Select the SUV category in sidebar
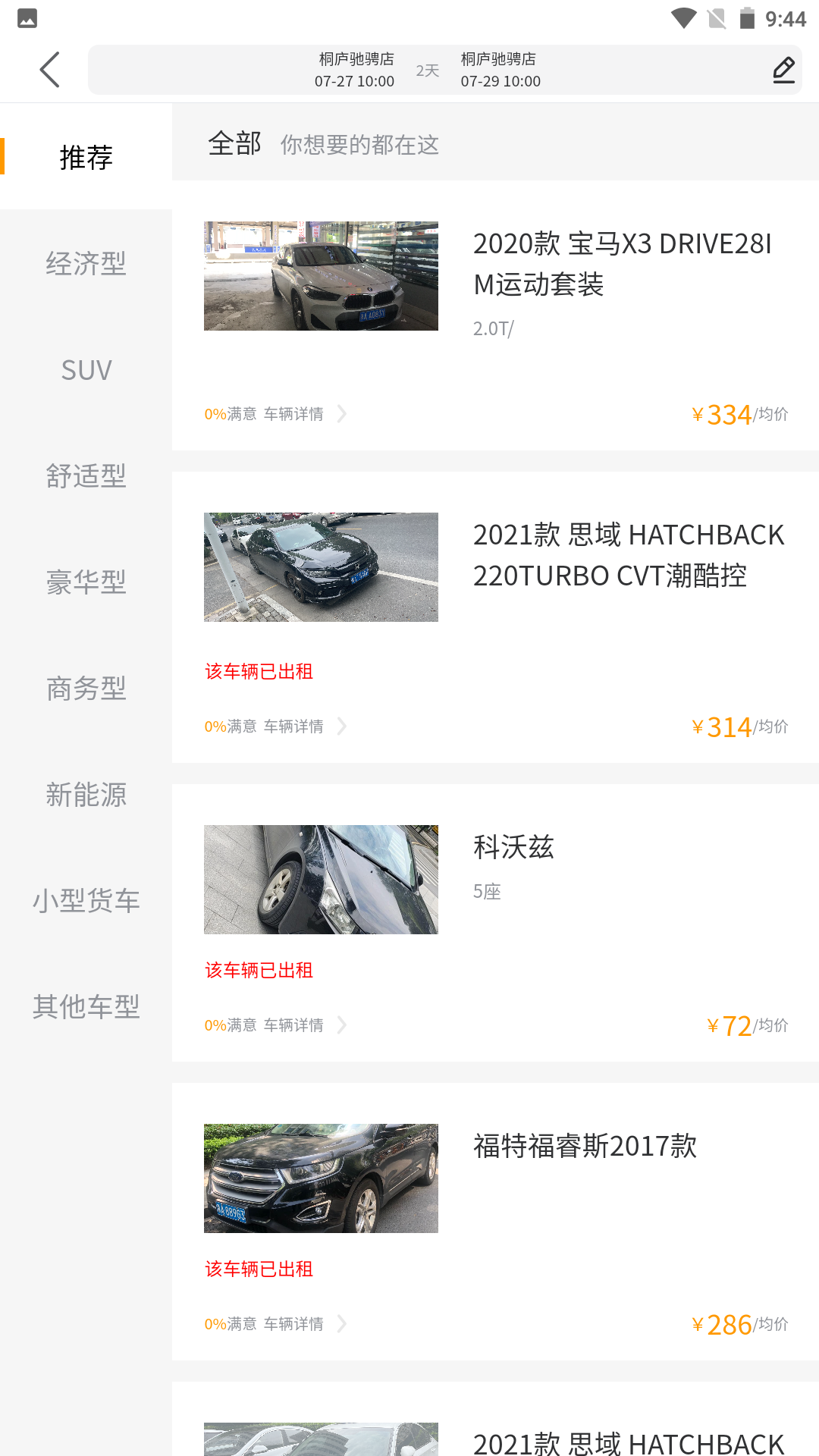Image resolution: width=819 pixels, height=1456 pixels. click(x=86, y=370)
